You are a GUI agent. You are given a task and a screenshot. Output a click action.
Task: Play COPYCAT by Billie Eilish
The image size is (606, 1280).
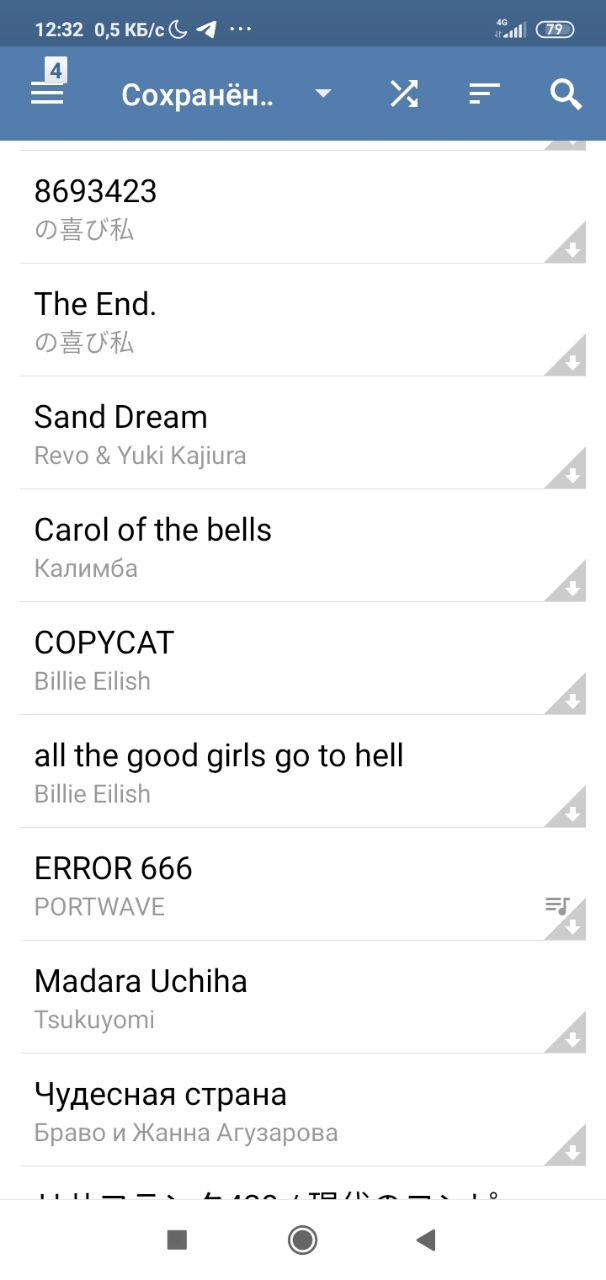pos(303,659)
